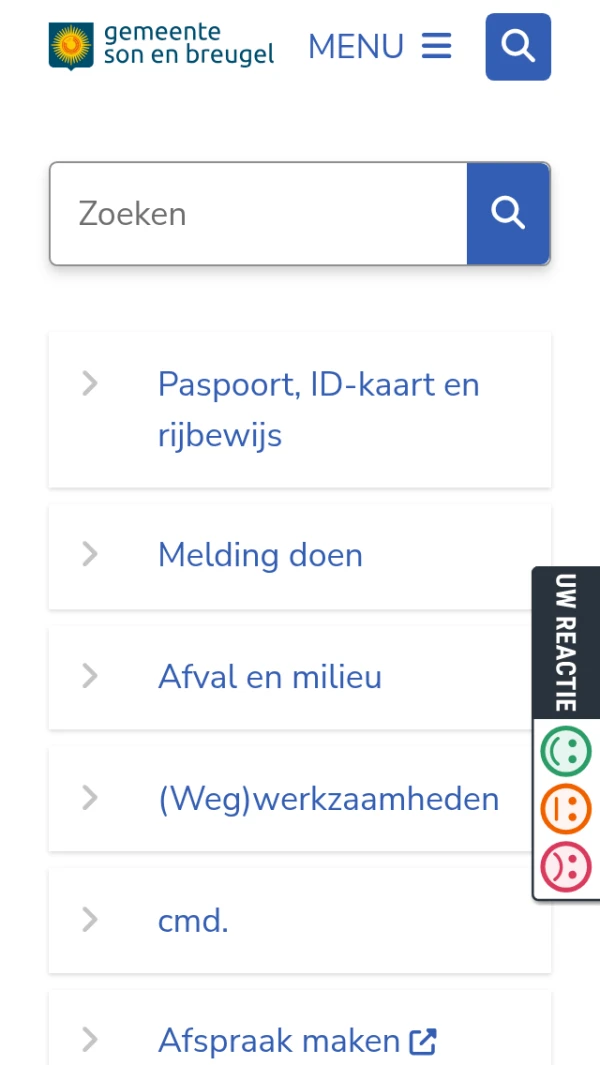Screen dimensions: 600x1065
Task: Open the cmd. item
Action: pos(300,921)
